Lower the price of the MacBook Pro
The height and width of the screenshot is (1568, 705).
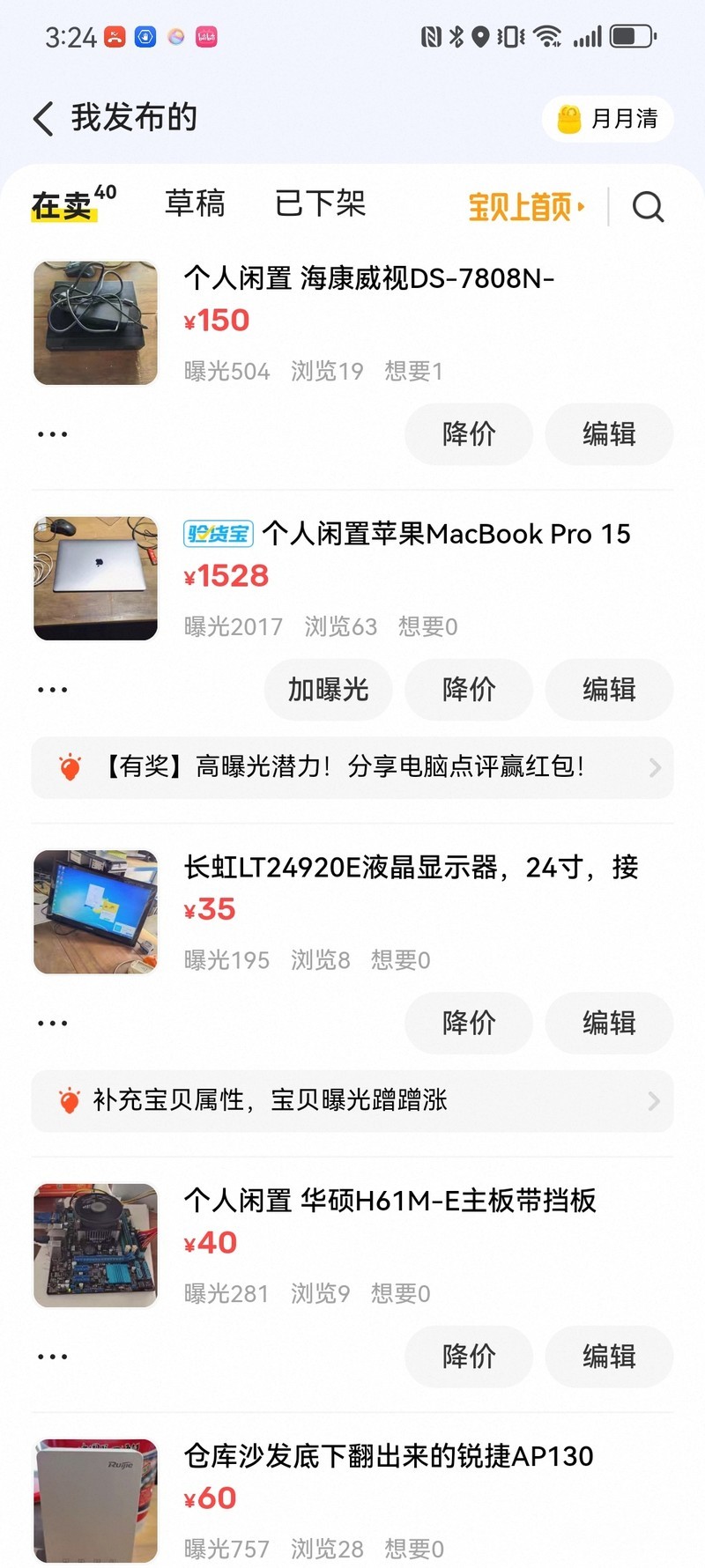pyautogui.click(x=469, y=689)
